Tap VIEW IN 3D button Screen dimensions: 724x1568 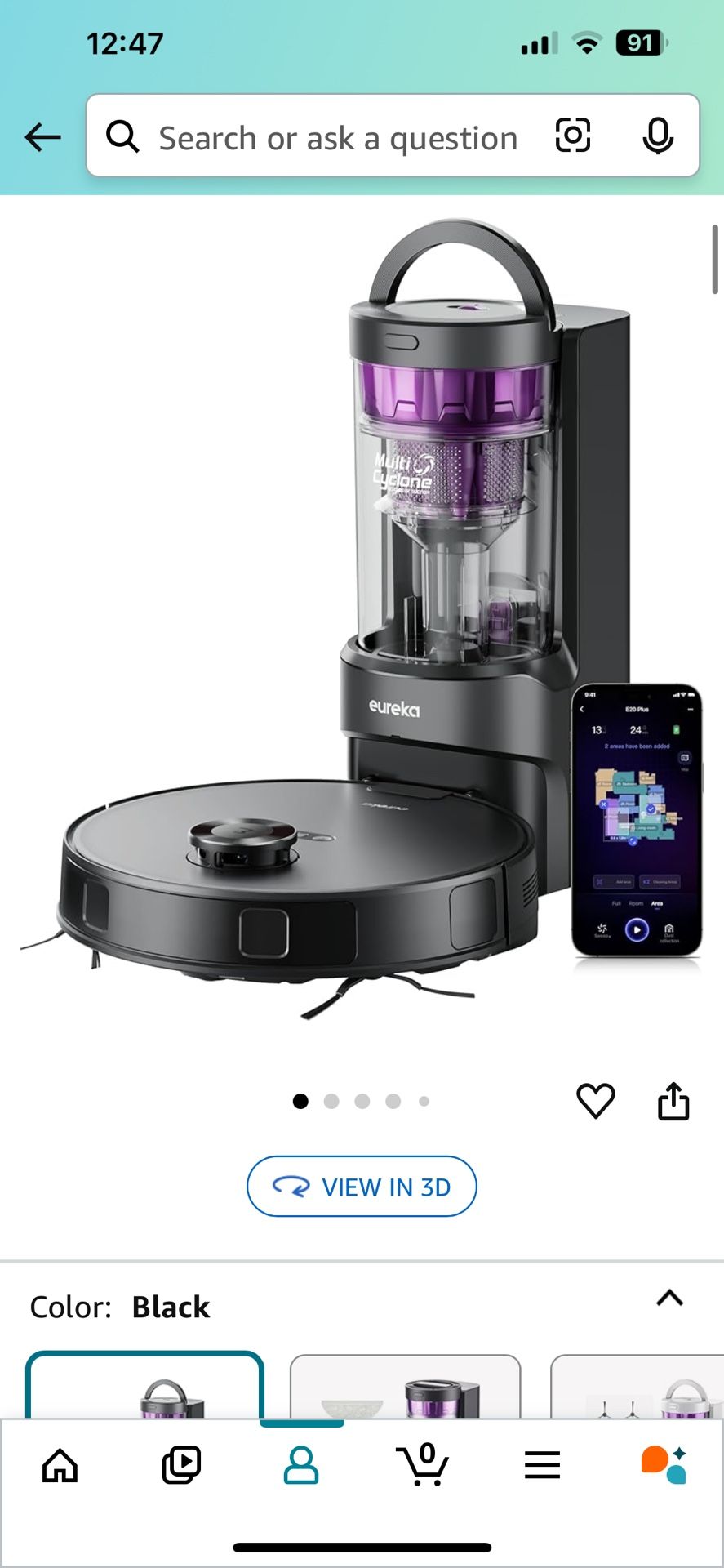(x=362, y=1187)
